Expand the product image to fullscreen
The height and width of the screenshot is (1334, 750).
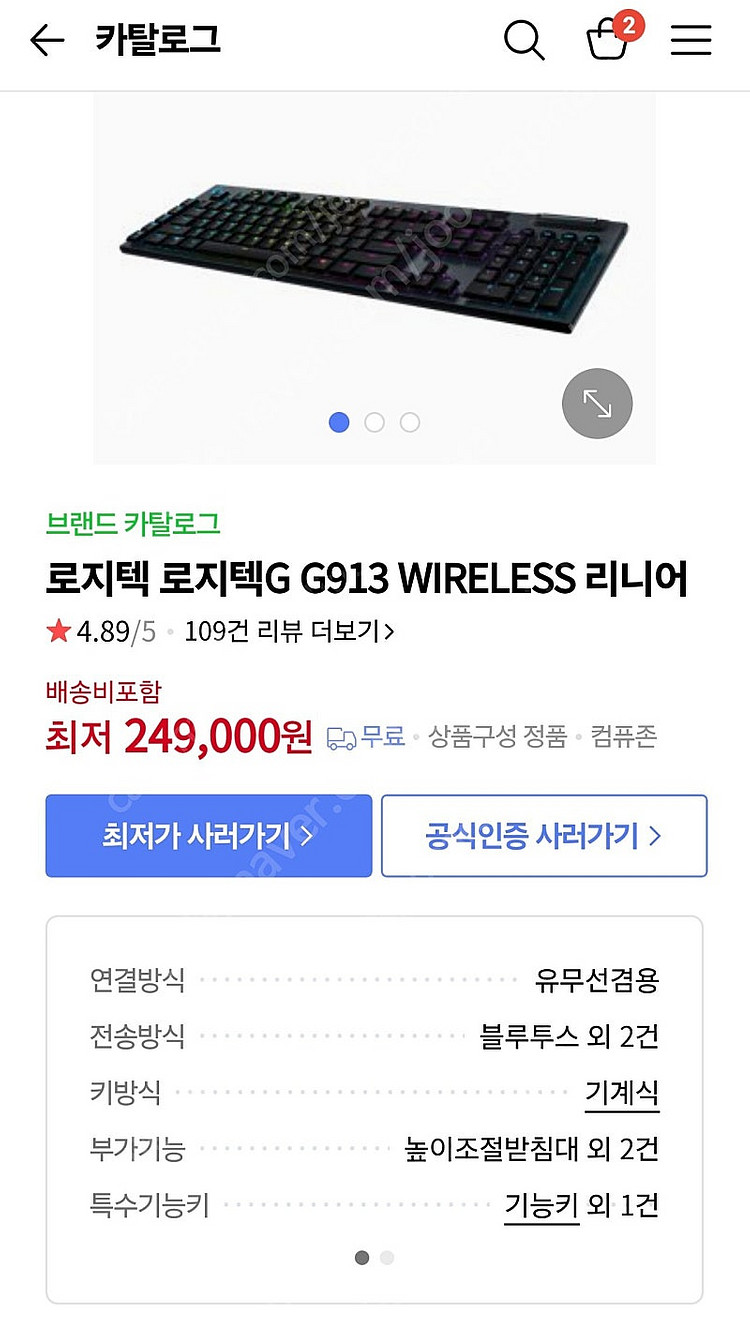coord(597,403)
